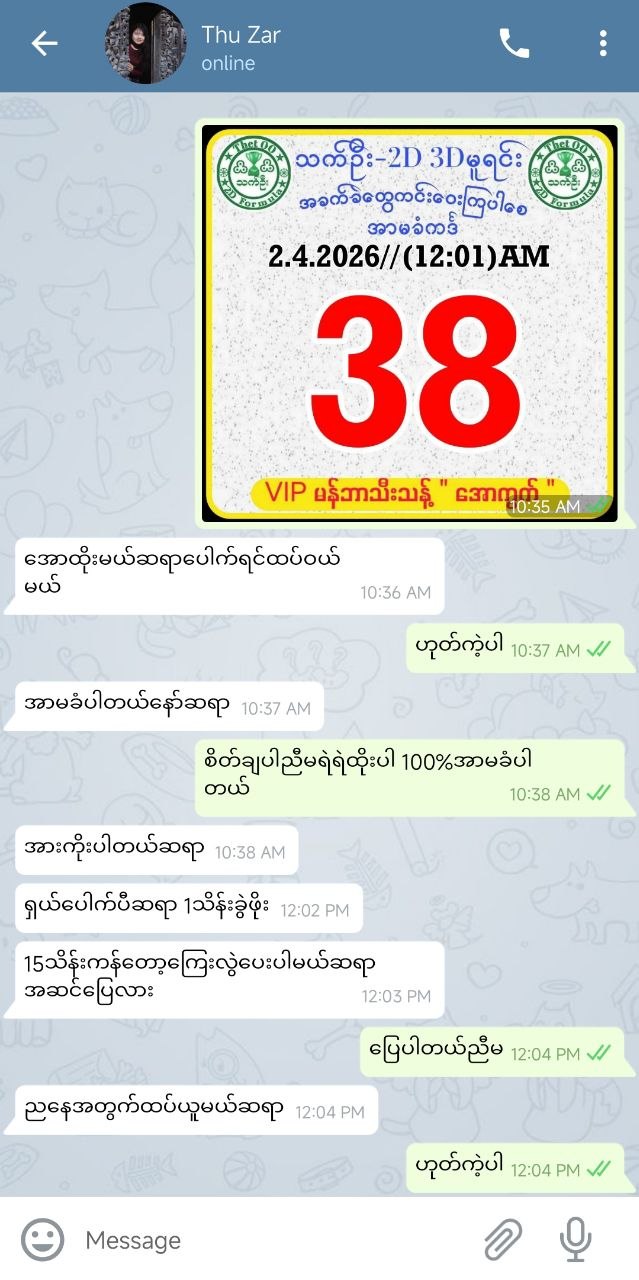The height and width of the screenshot is (1280, 639).
Task: Open the shared image showing 38
Action: pos(408,324)
